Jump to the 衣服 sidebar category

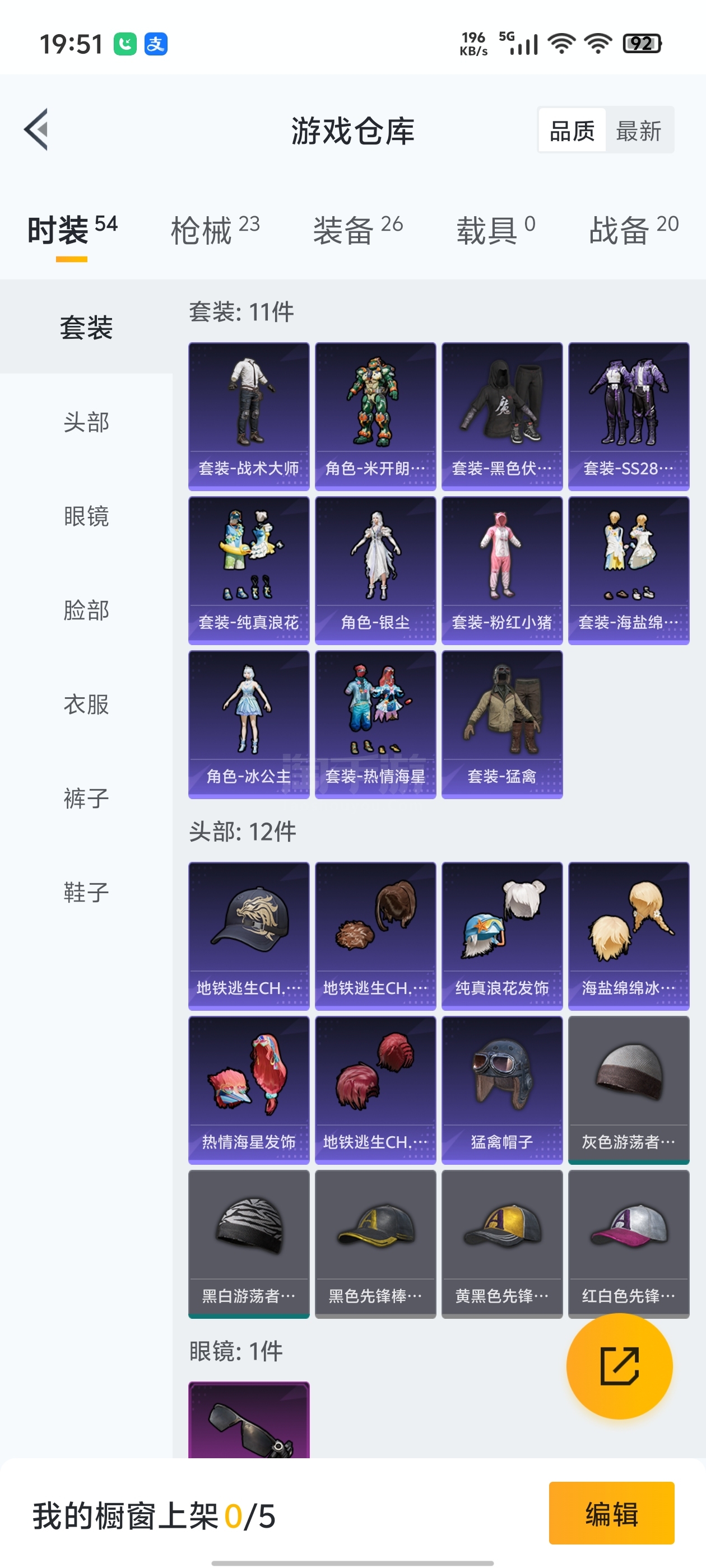(x=86, y=704)
